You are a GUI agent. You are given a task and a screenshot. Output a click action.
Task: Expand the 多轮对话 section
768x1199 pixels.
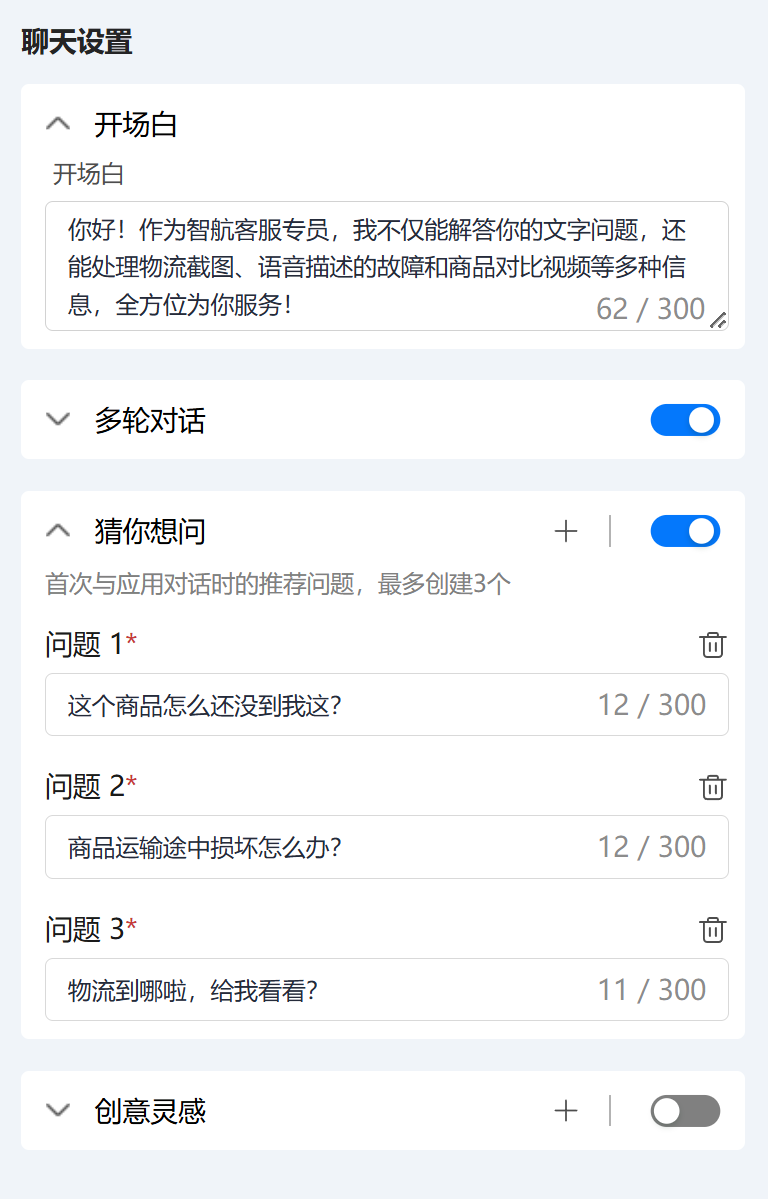[x=57, y=420]
